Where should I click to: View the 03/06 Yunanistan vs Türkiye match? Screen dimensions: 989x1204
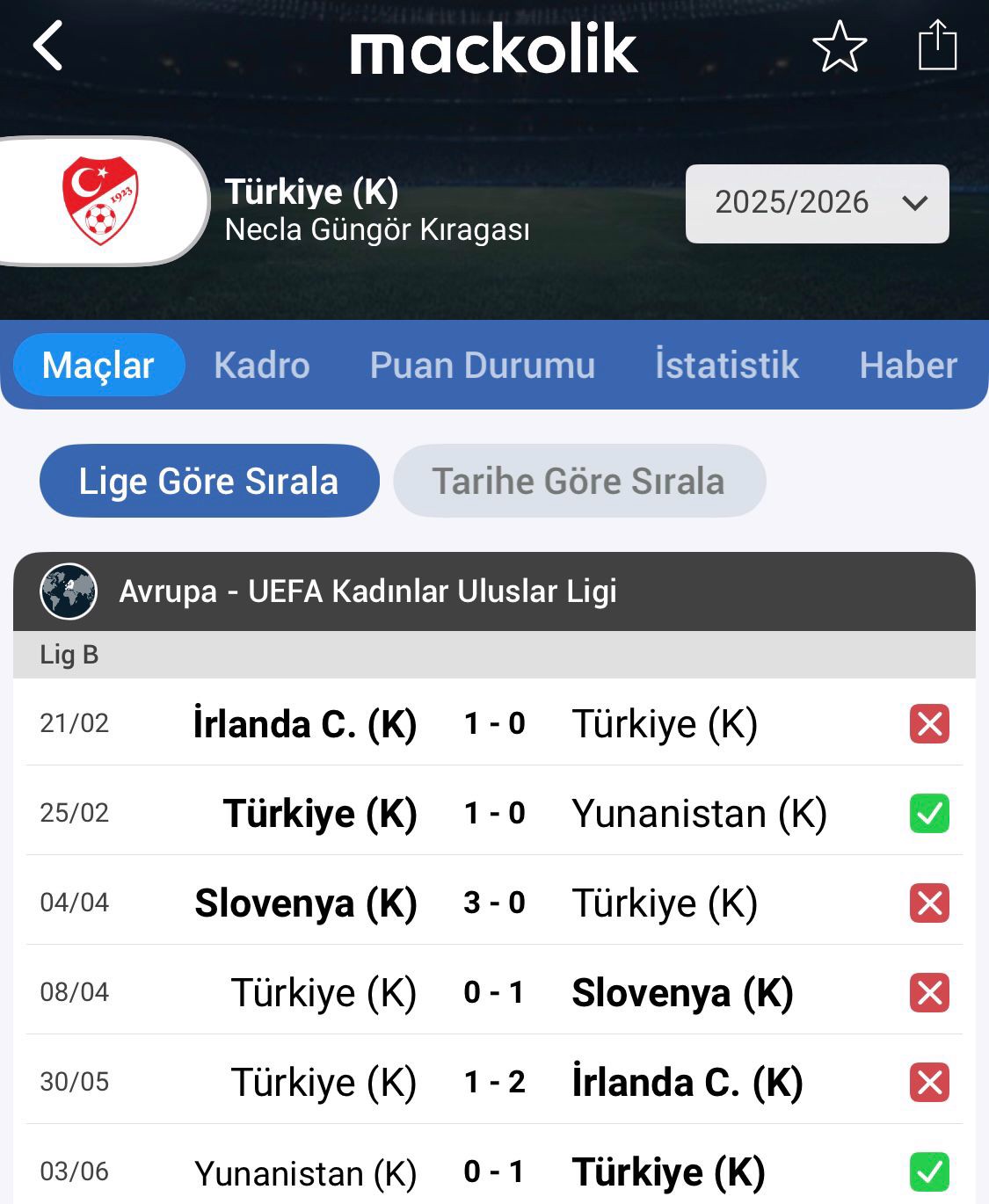pyautogui.click(x=494, y=1171)
